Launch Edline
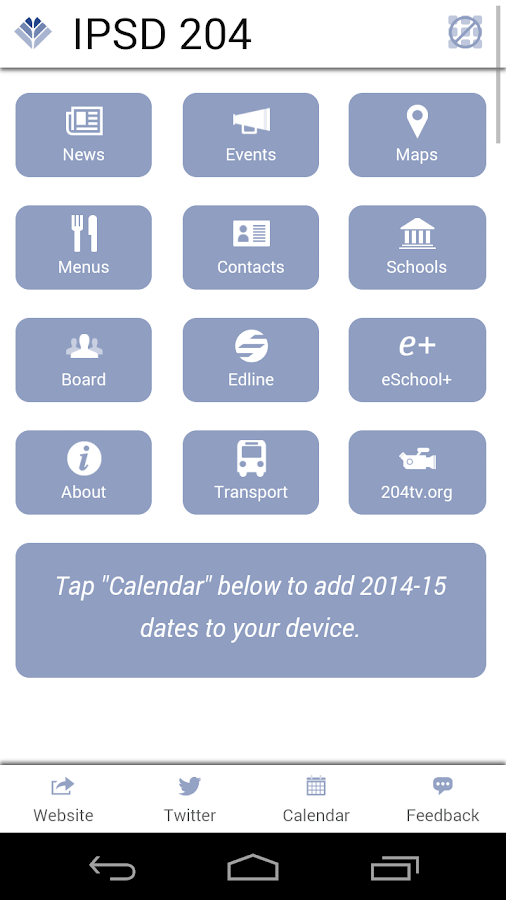The image size is (506, 900). coord(251,360)
